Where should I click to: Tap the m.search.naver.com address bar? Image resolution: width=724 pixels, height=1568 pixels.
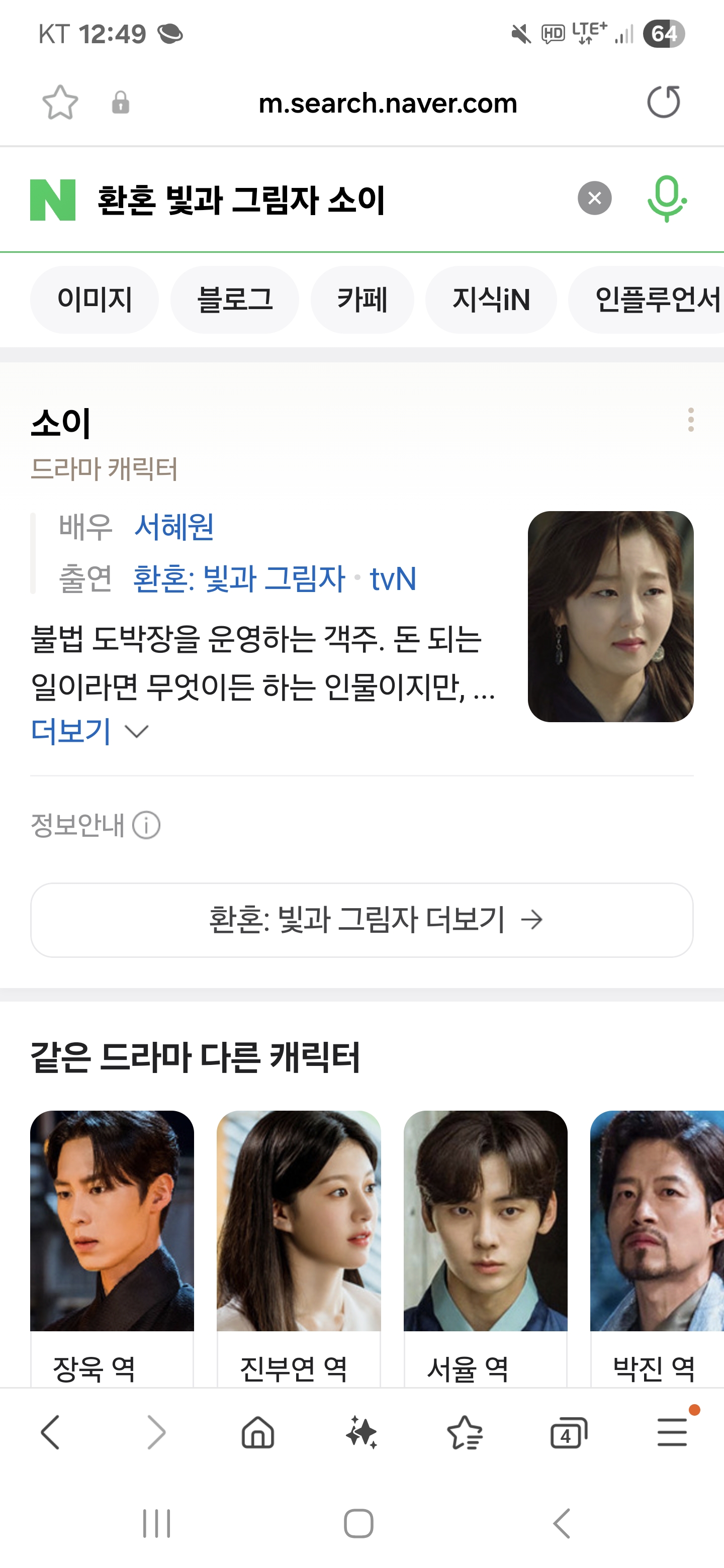[388, 103]
